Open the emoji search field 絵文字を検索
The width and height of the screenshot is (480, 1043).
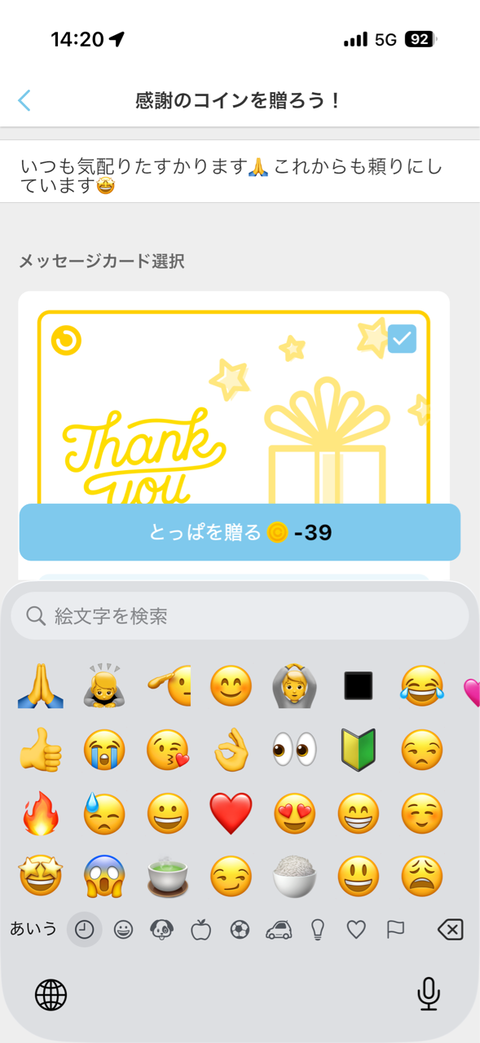pos(240,616)
